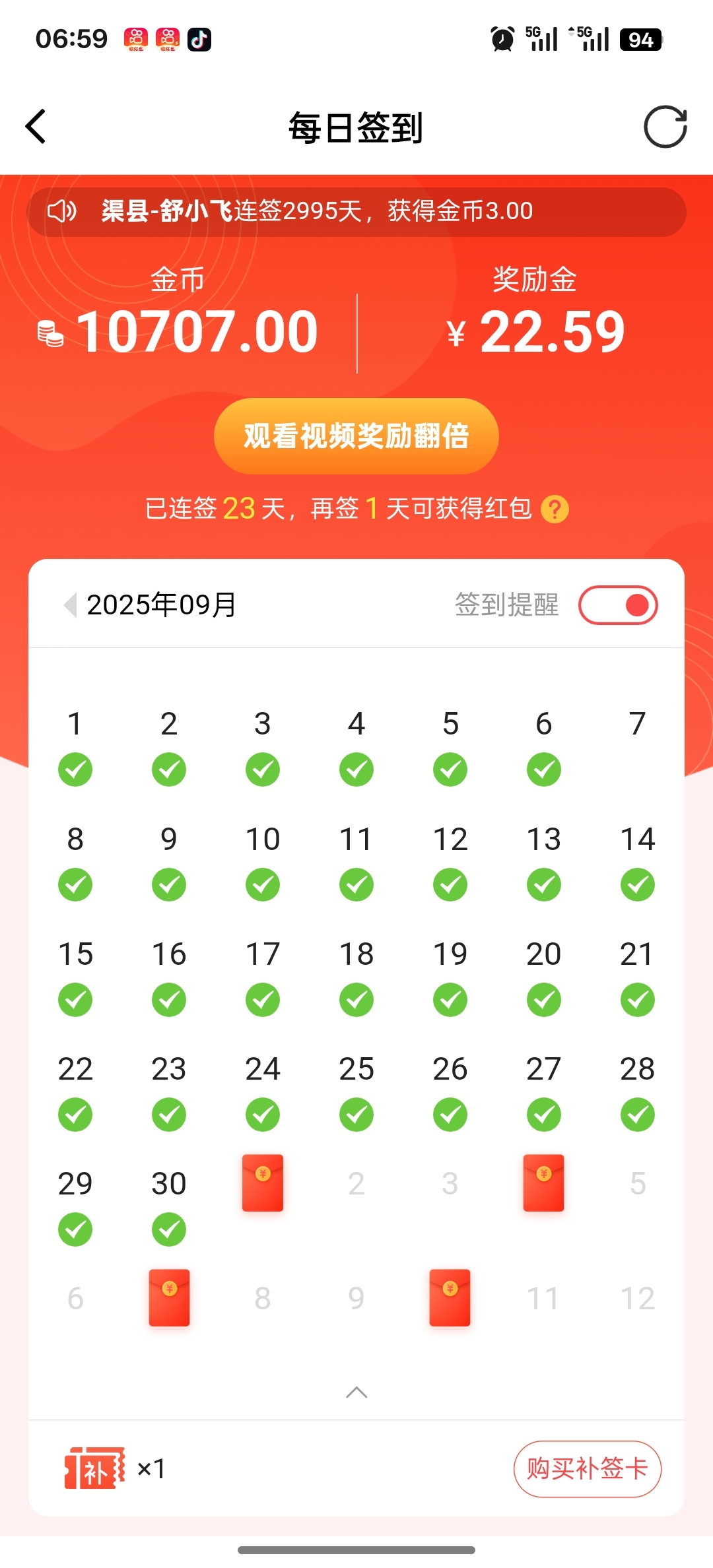The width and height of the screenshot is (713, 1568).
Task: Collapse the calendar with the up chevron
Action: click(356, 1392)
